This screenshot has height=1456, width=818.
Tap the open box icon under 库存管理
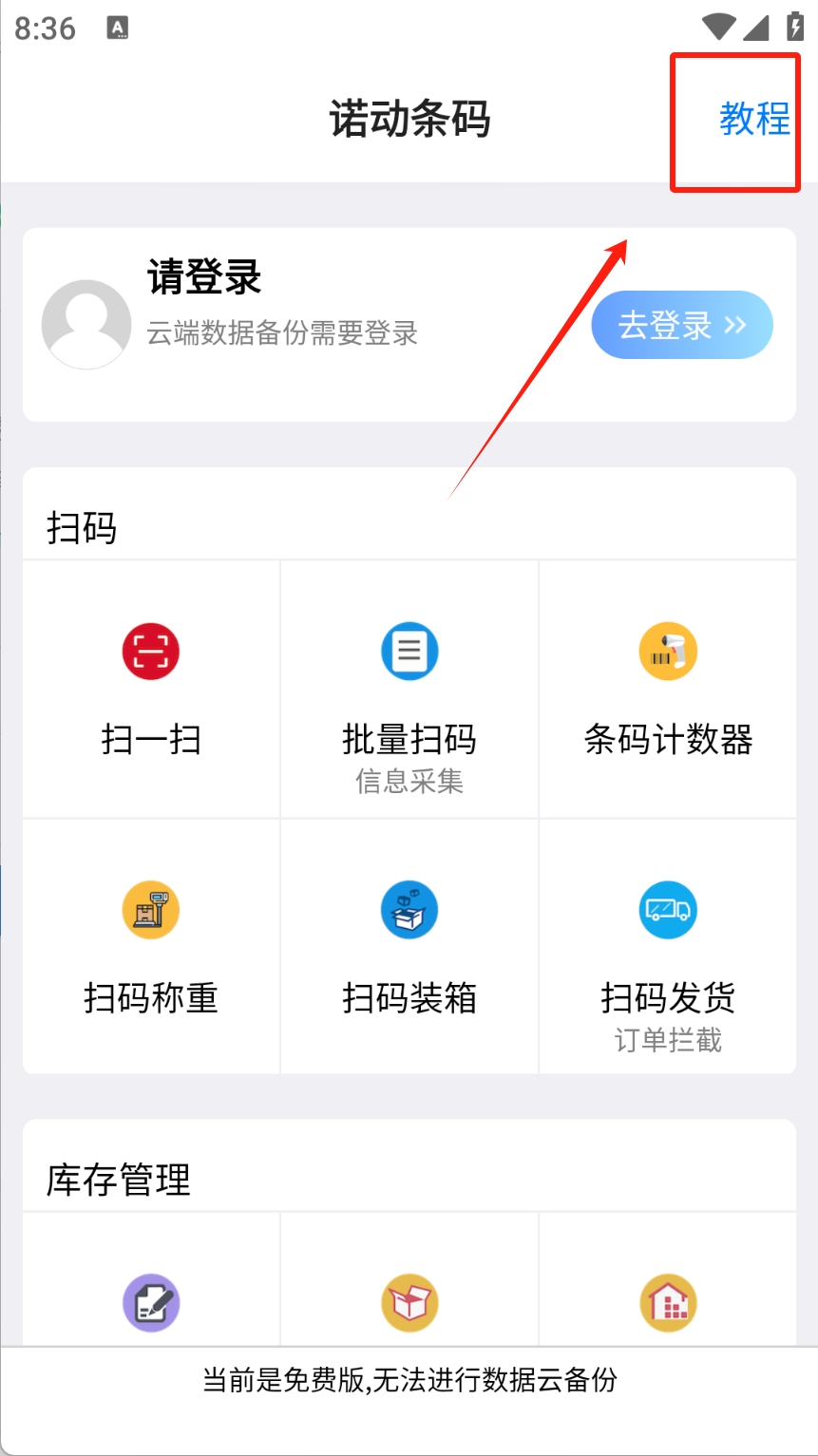tap(409, 1303)
